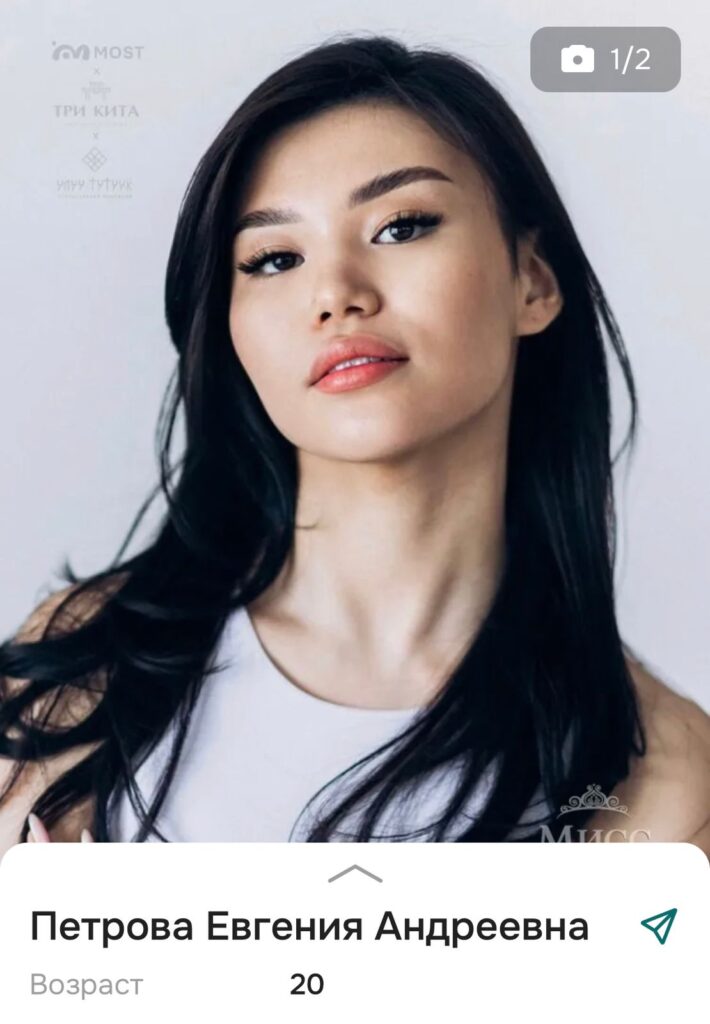Image resolution: width=710 pixels, height=1024 pixels.
Task: Share Петрова Евгения Андреевна's profile via paper plane
Action: coord(659,926)
